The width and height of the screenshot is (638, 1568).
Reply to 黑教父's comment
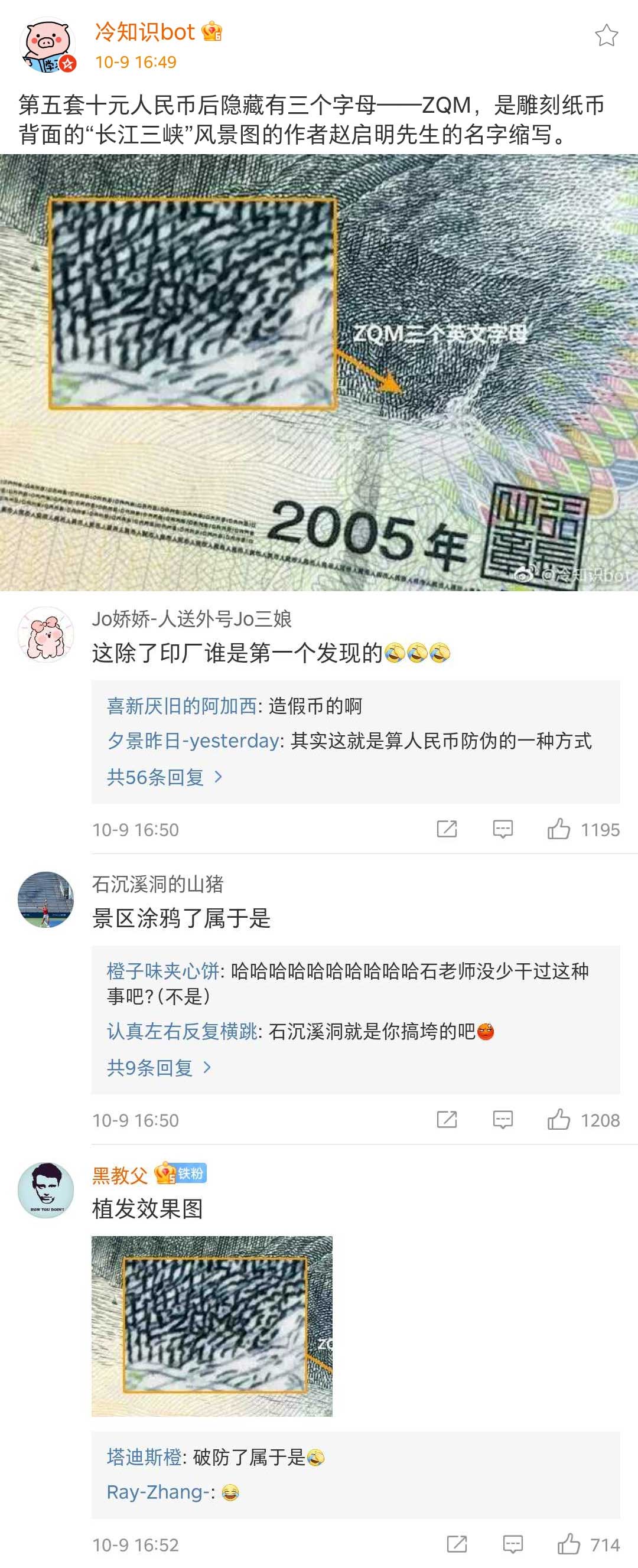point(513,1544)
